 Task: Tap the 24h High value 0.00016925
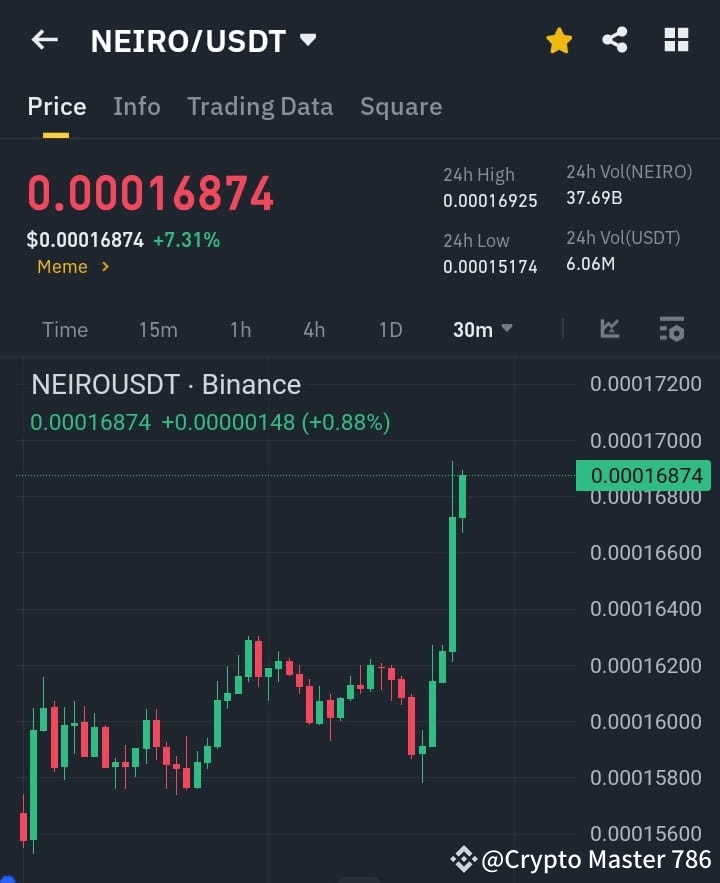coord(490,200)
